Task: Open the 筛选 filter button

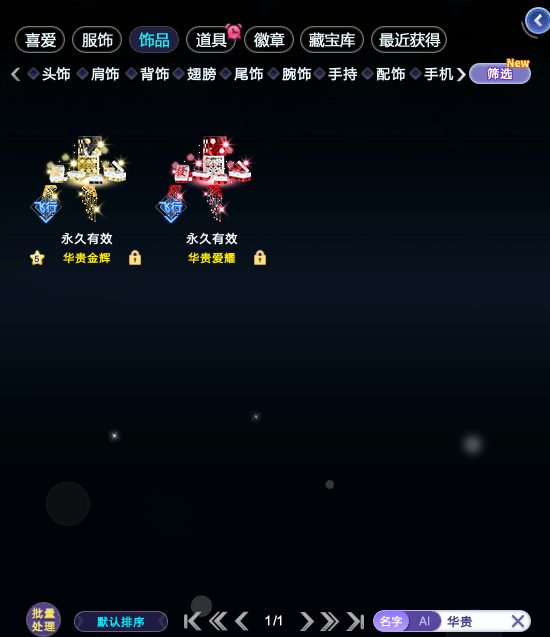Action: (500, 74)
